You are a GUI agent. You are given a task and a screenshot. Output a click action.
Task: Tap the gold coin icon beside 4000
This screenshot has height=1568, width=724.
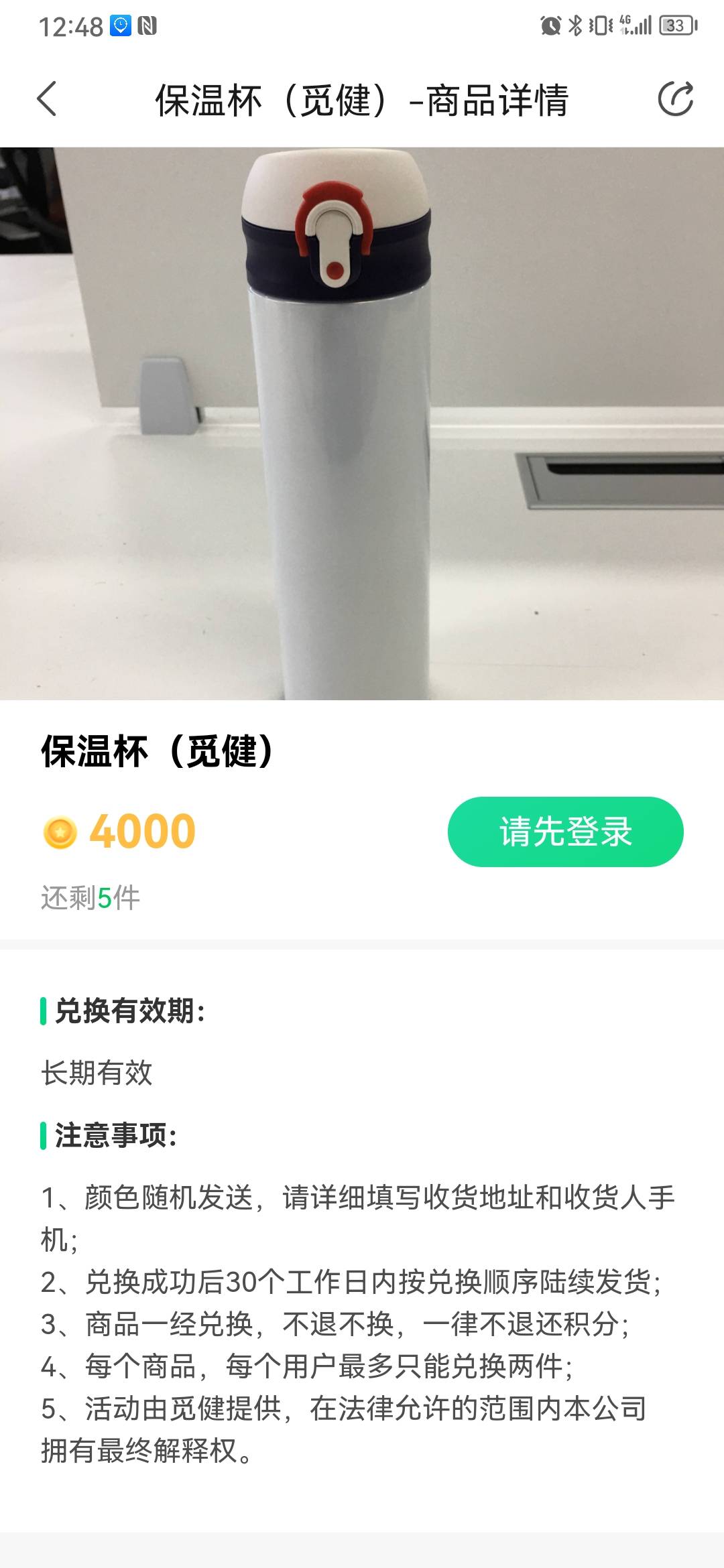pos(60,833)
